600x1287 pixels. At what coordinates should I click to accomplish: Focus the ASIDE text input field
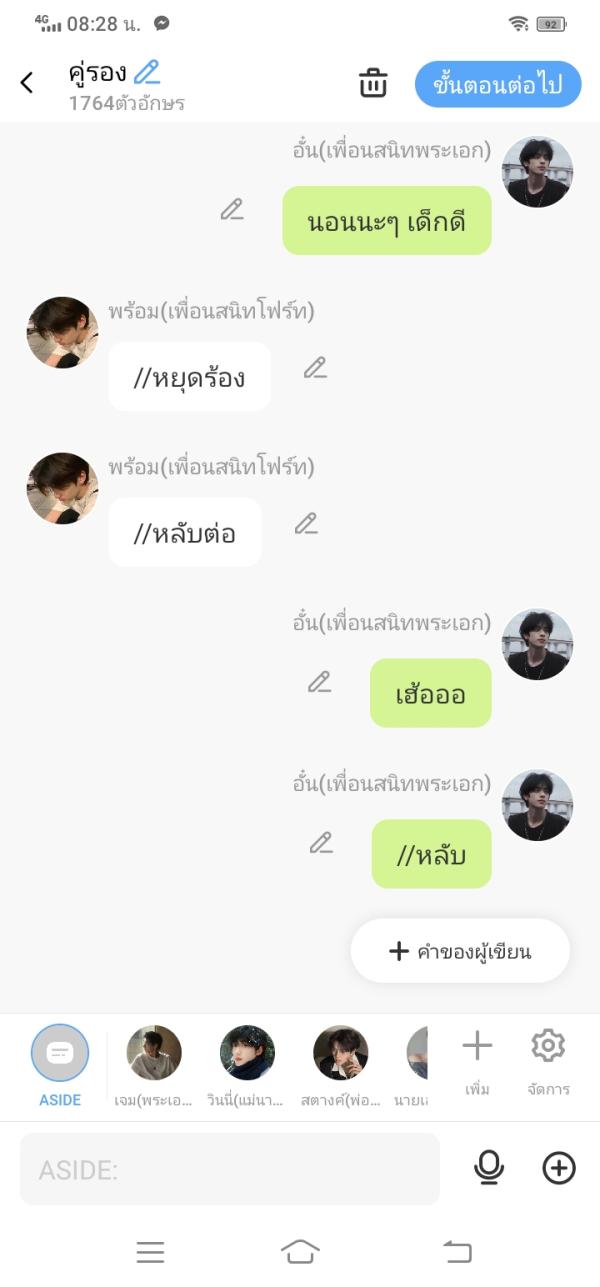coord(230,1169)
